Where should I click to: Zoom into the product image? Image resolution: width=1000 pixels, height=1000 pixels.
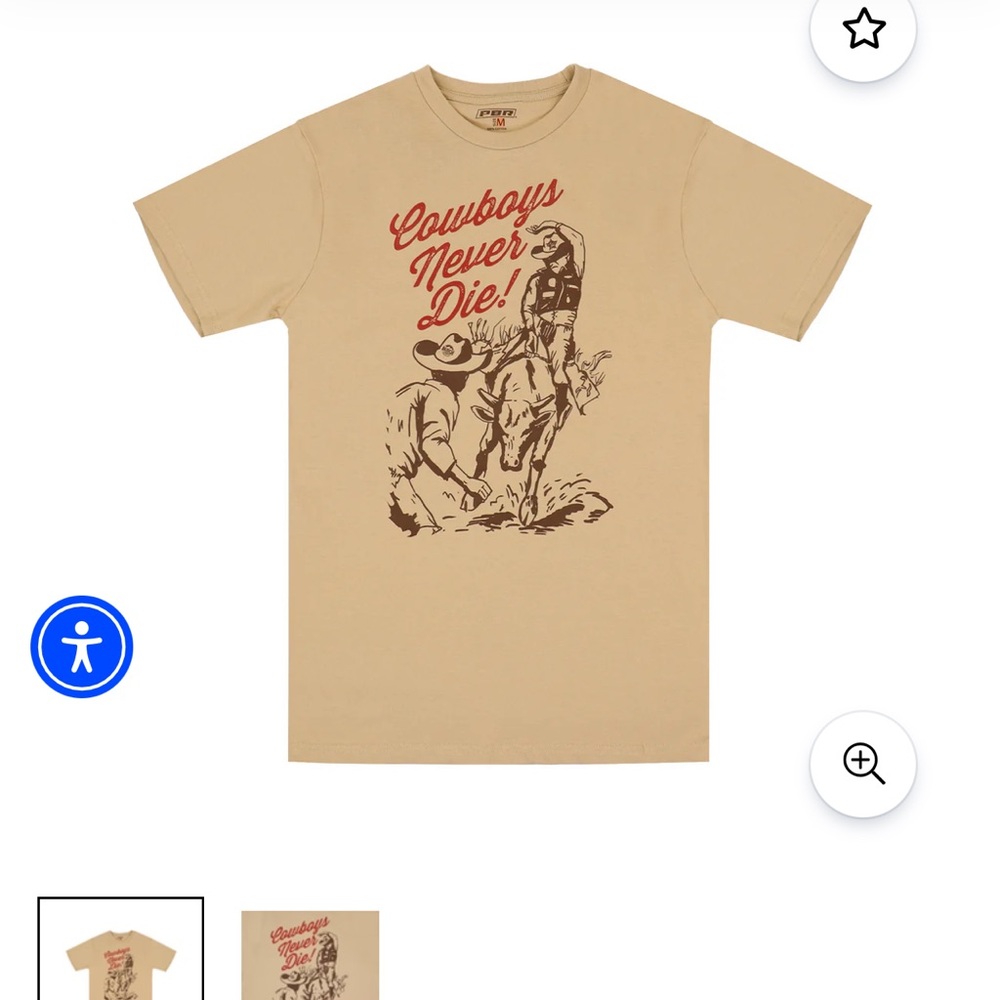pos(863,764)
